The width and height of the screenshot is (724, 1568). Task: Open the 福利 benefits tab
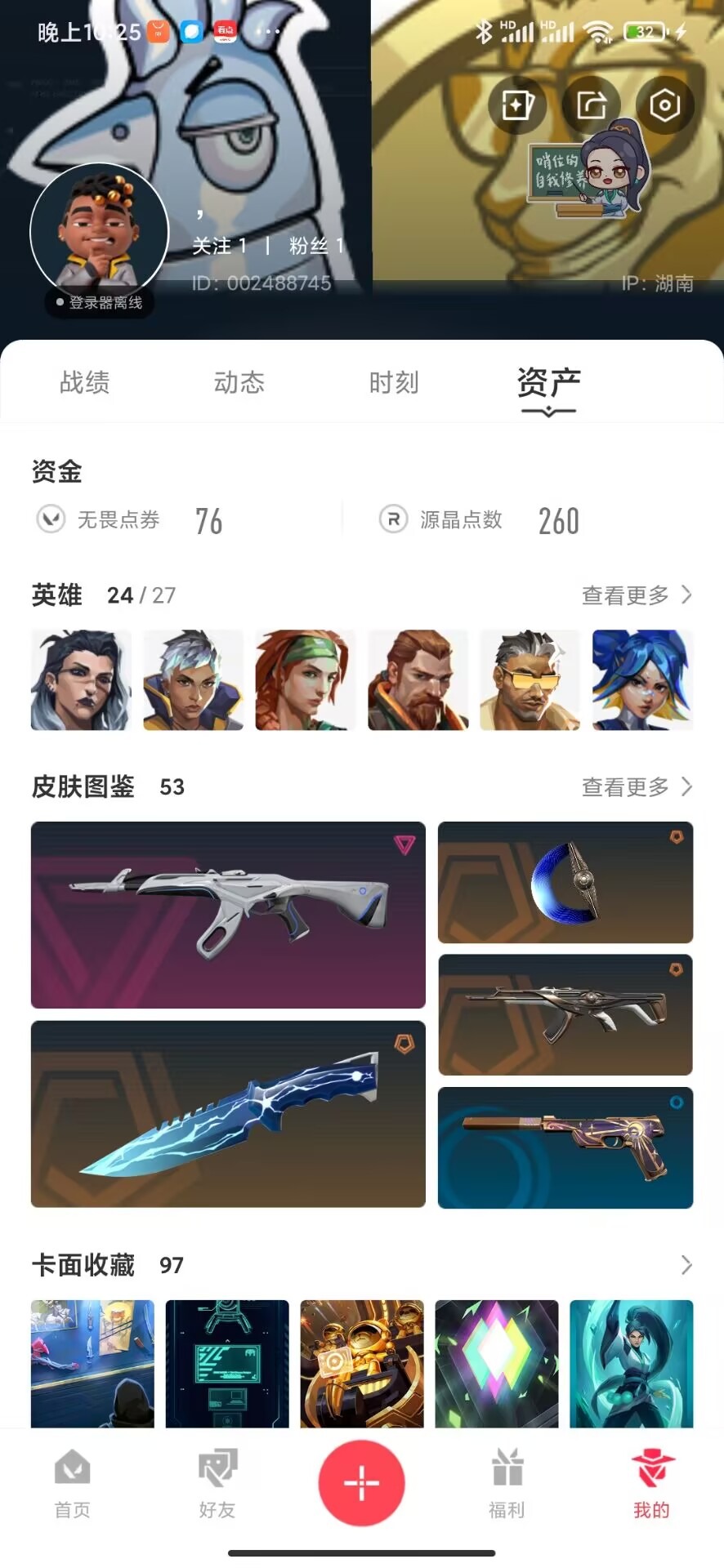pos(507,1484)
